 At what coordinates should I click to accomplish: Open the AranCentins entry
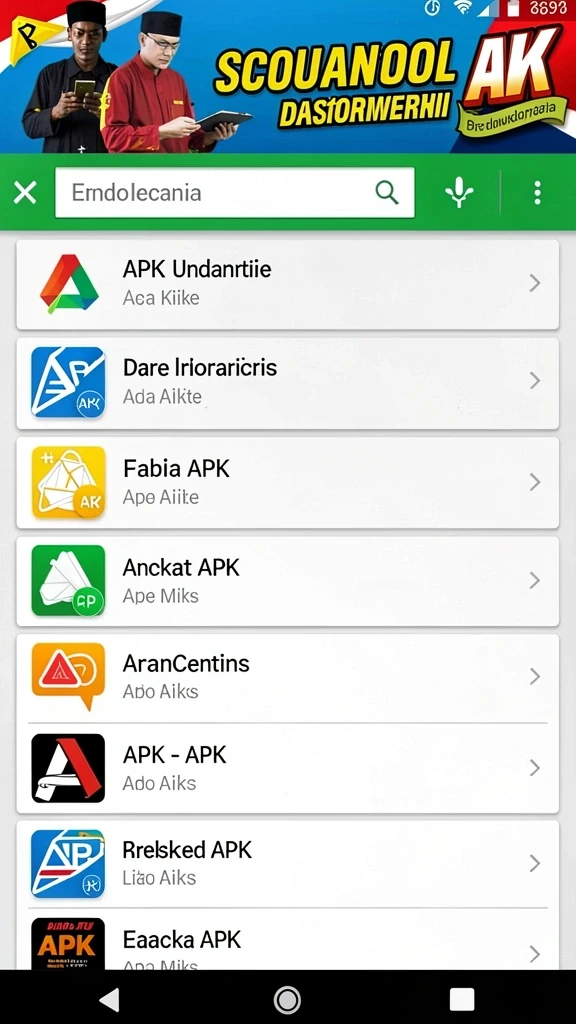(287, 678)
